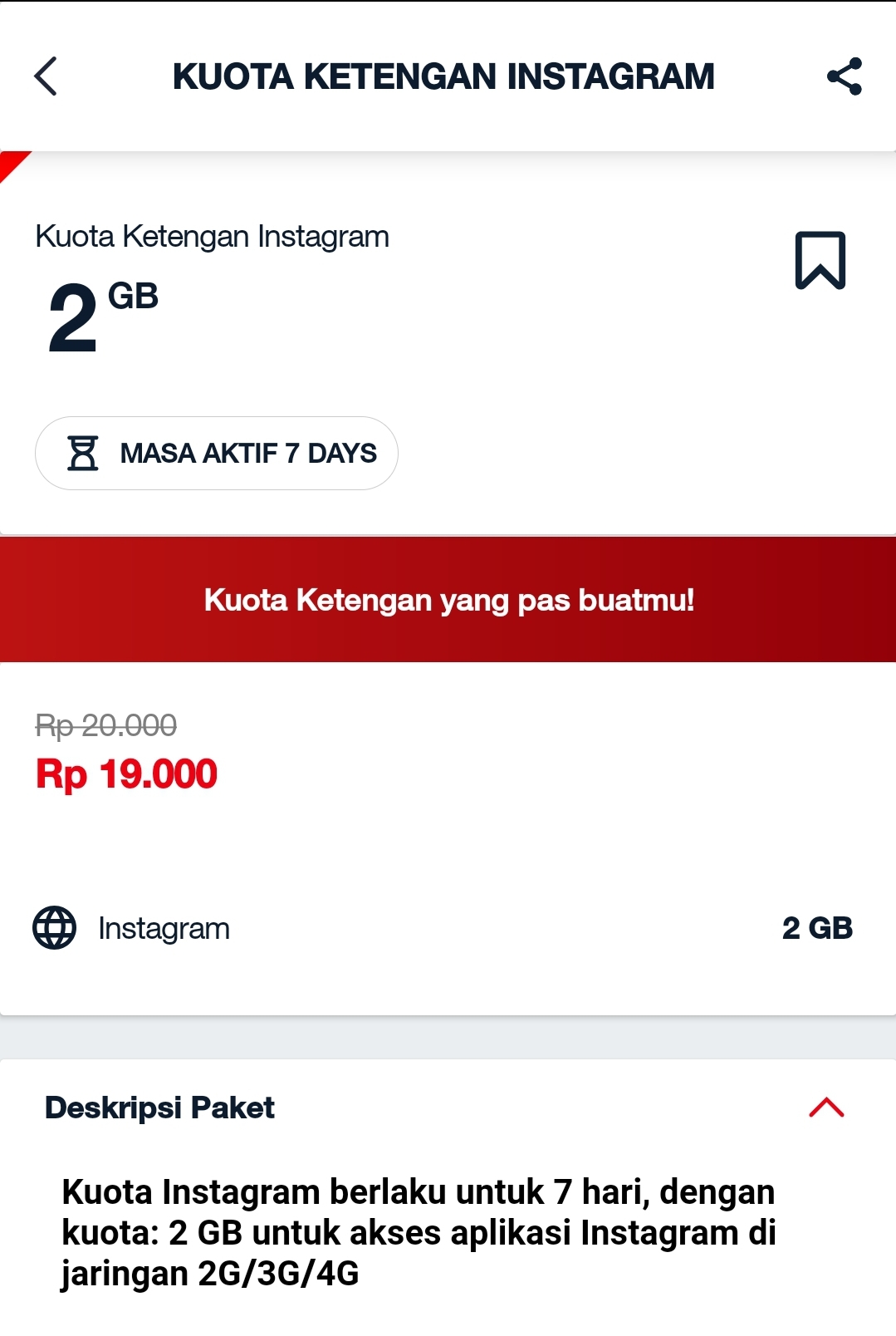Tap the Kuota Ketengan Instagram product name
This screenshot has height=1336, width=896.
[x=210, y=236]
